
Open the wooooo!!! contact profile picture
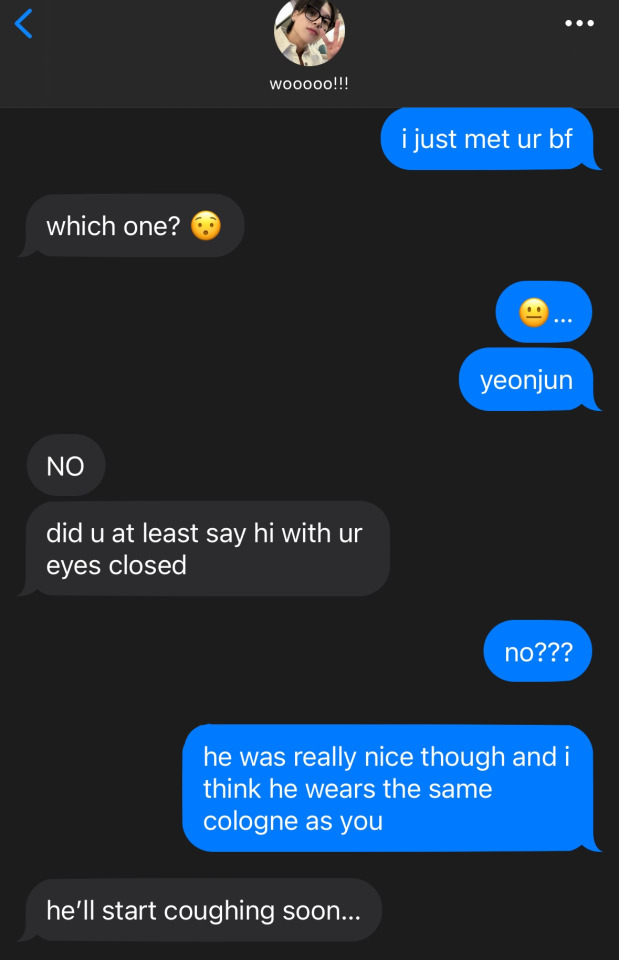pos(309,33)
